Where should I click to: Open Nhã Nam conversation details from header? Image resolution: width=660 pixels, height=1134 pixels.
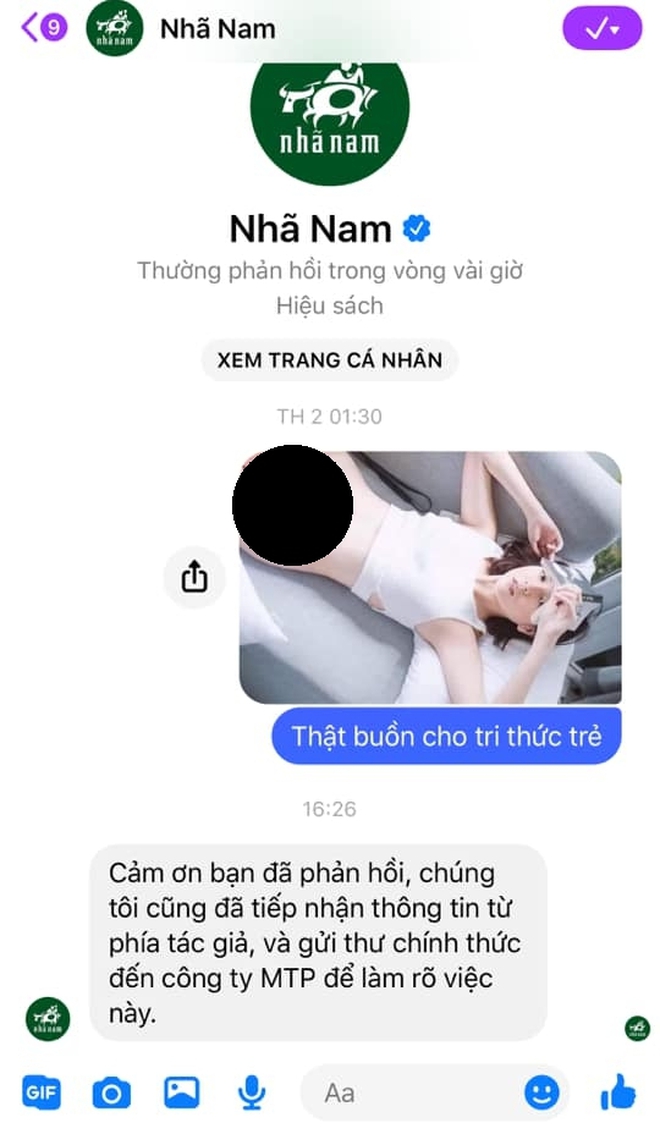217,28
